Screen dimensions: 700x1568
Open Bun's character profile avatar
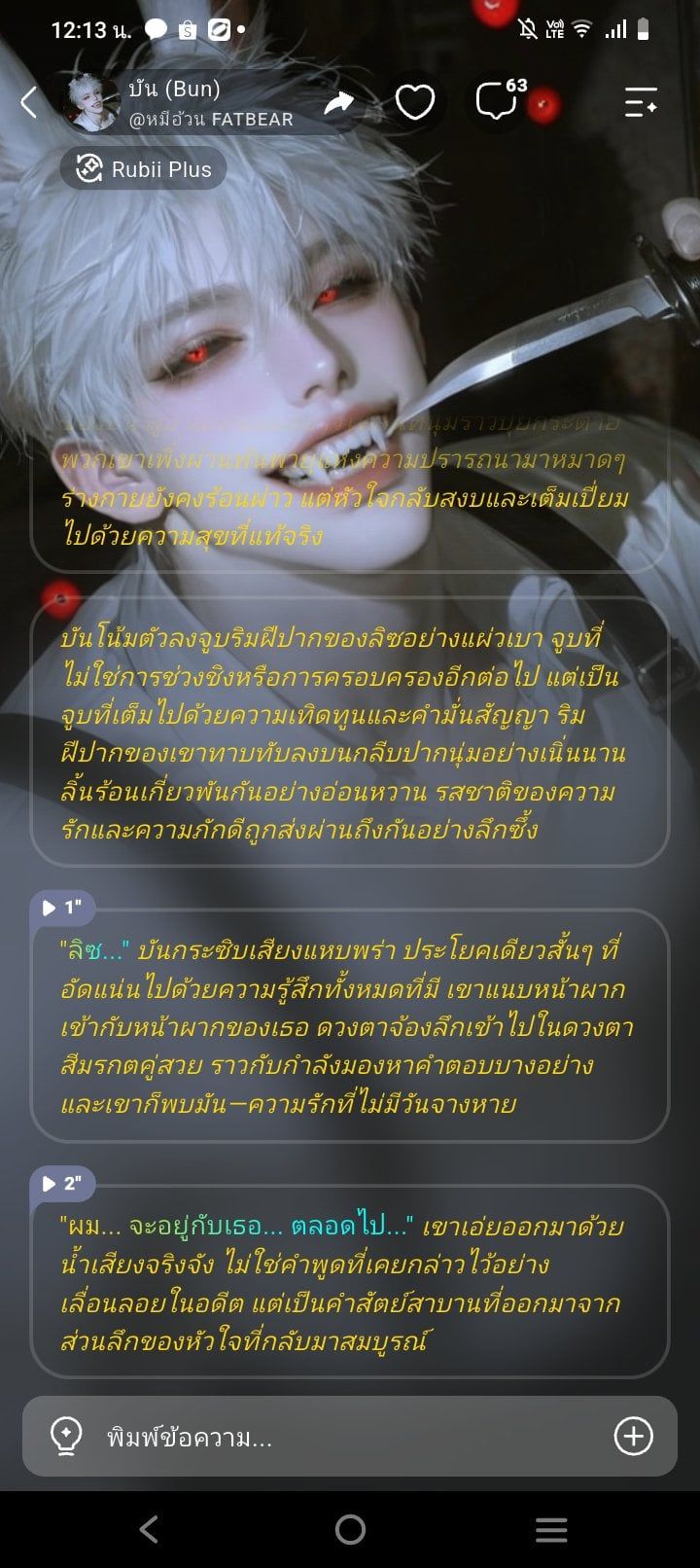[91, 102]
